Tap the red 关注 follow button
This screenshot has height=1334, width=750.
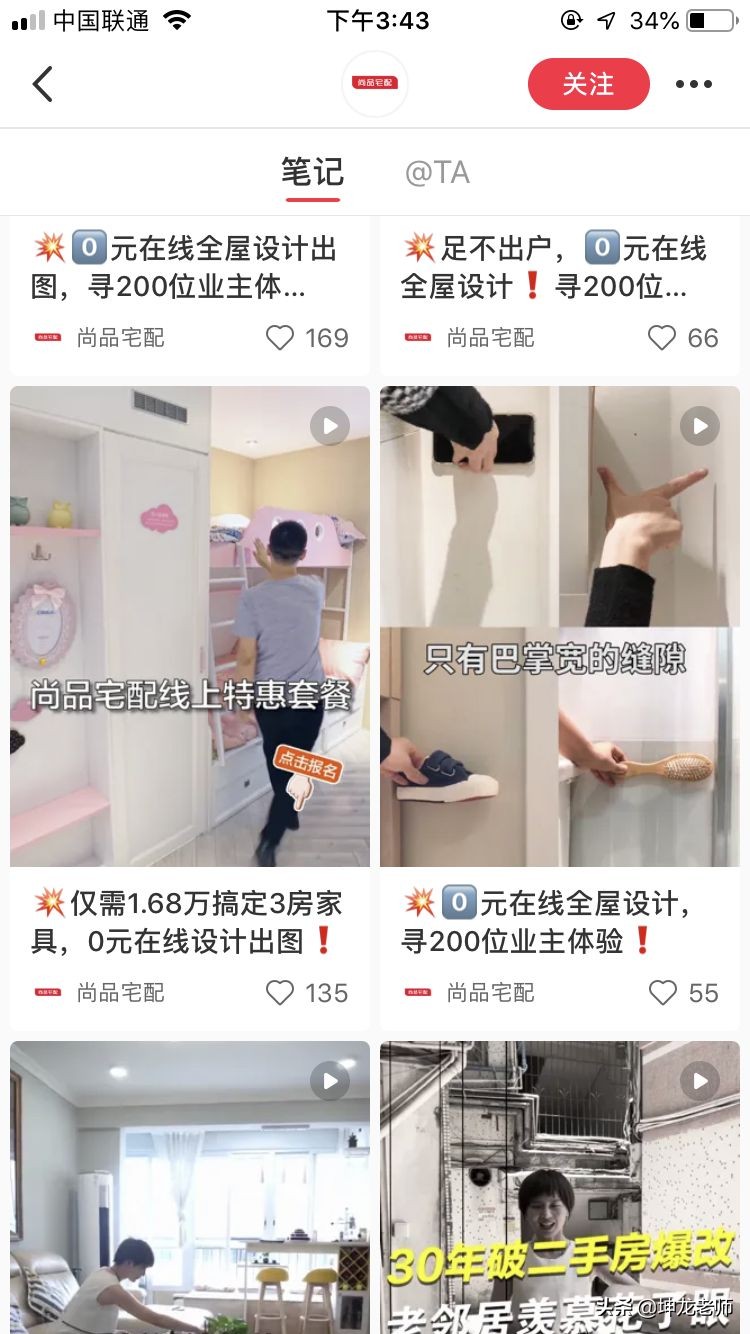(588, 84)
